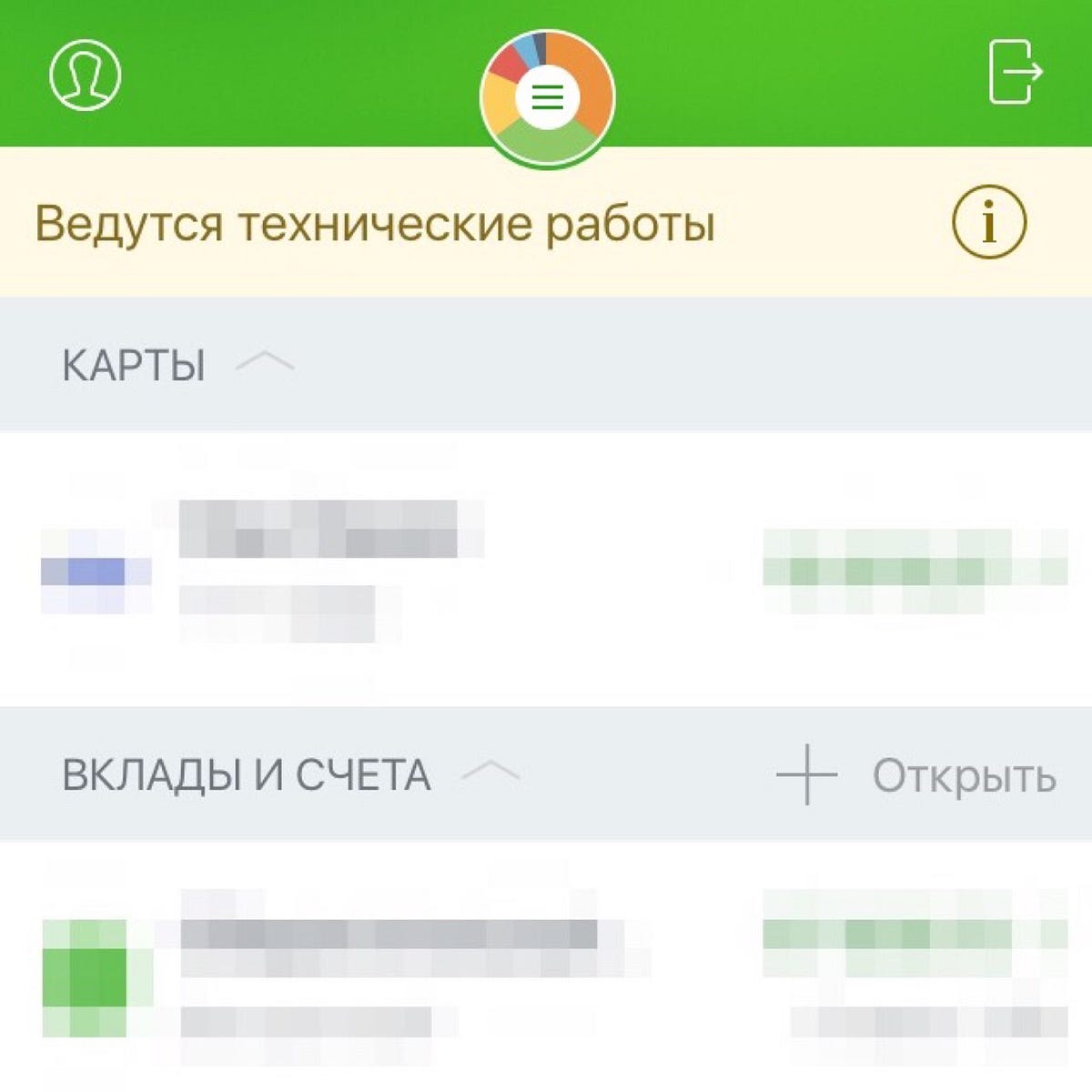Collapse the ВКЛАДЫ И СЧЕТА section
The image size is (1092, 1092).
point(490,774)
